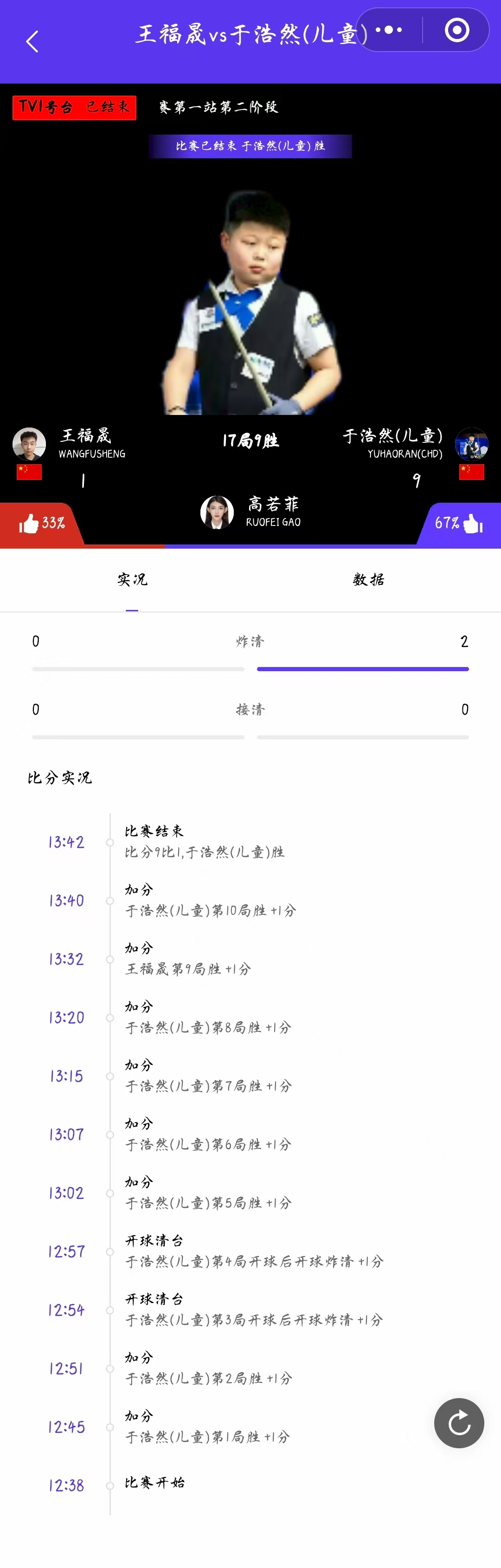Open 于浩然(儿童)'s player avatar
Screen dimensions: 501x1568
tap(471, 444)
